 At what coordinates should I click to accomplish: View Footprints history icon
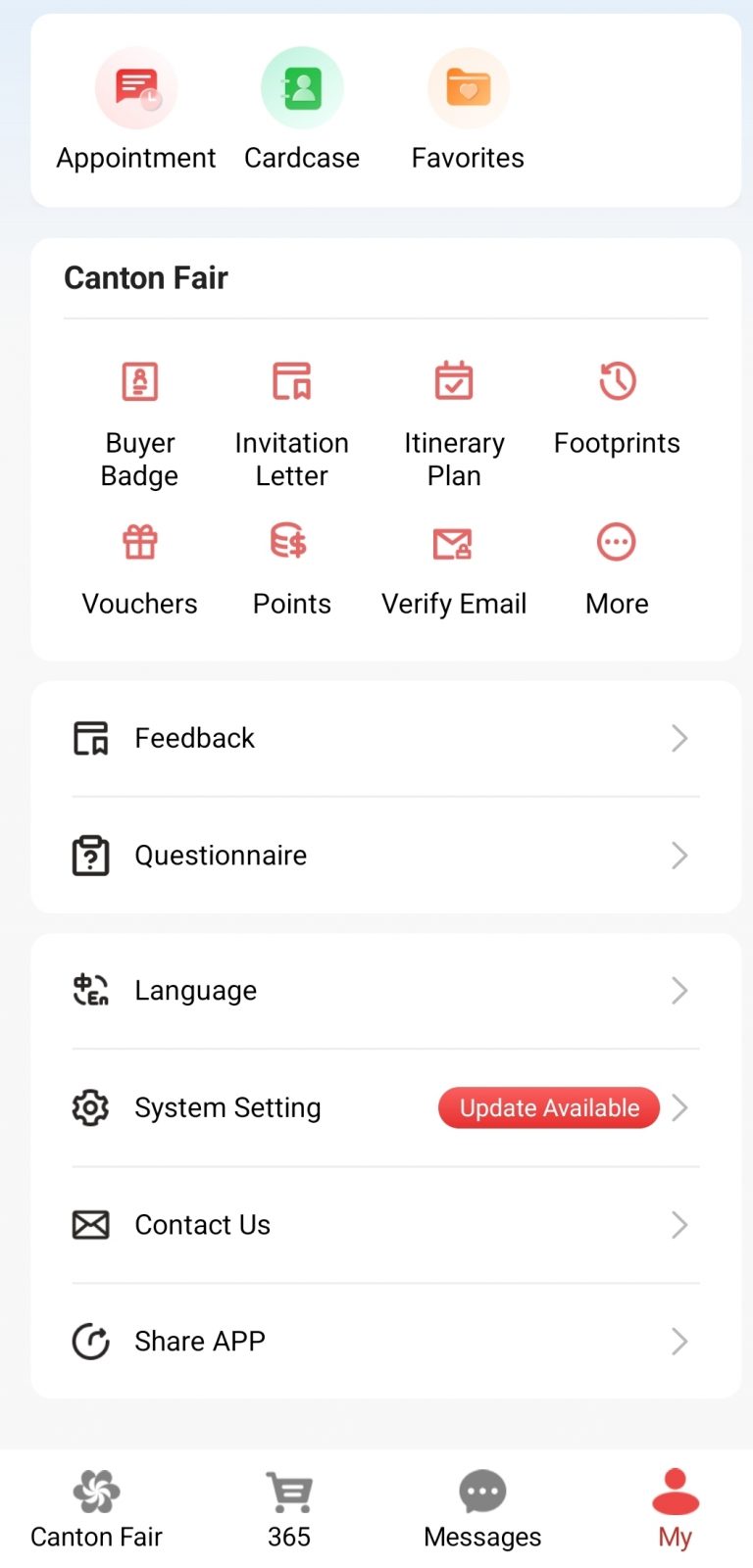(616, 381)
